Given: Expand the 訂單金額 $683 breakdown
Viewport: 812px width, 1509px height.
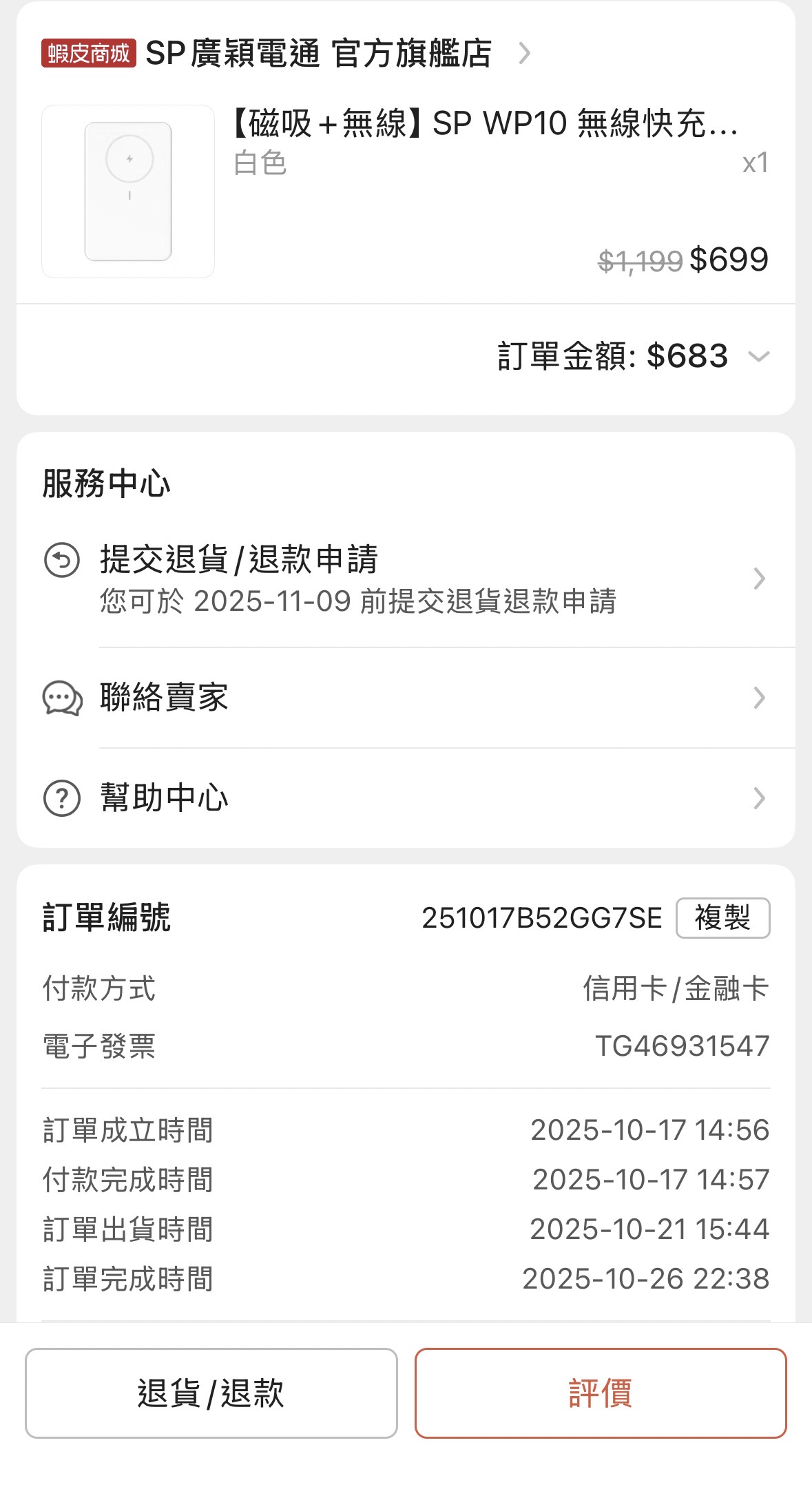Looking at the screenshot, I should [x=758, y=357].
